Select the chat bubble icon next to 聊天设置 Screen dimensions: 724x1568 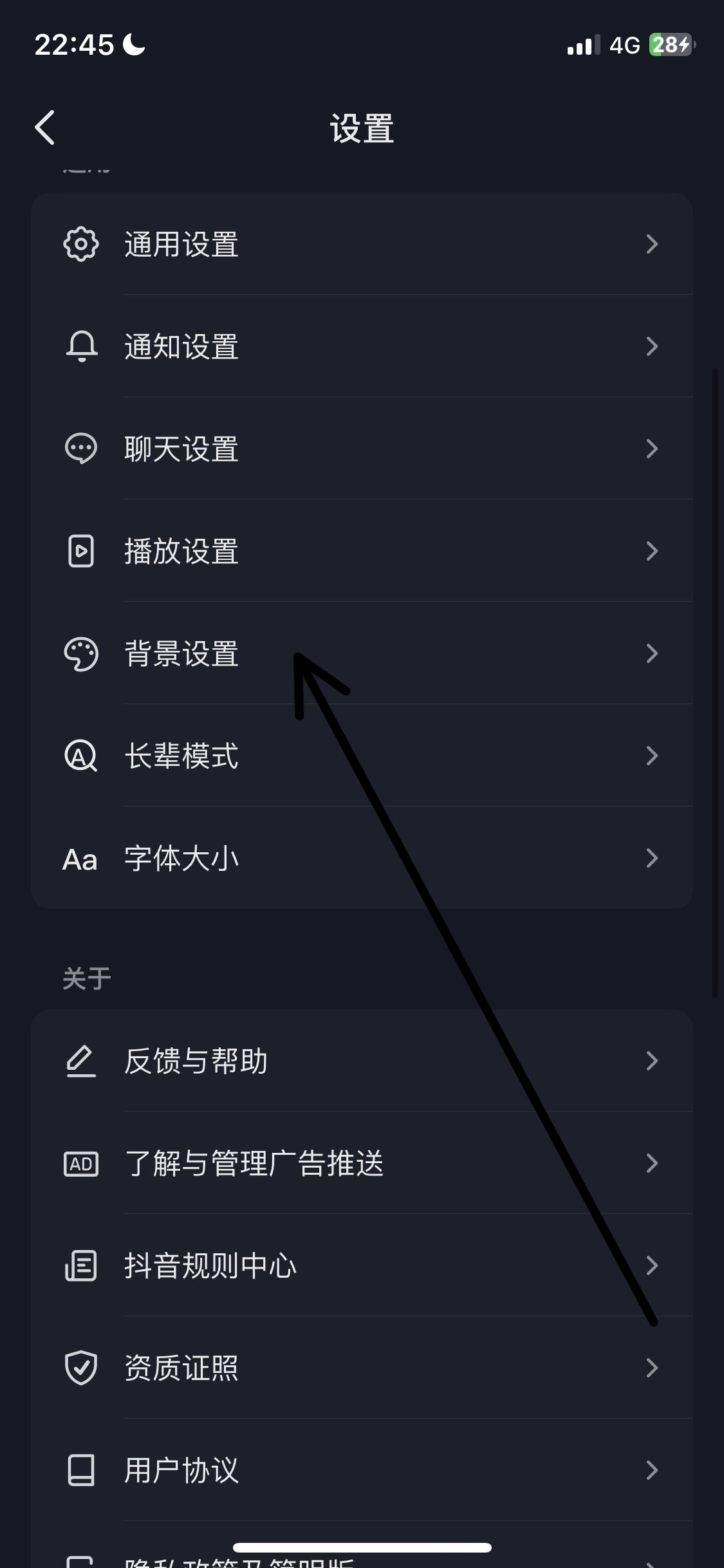pos(81,449)
